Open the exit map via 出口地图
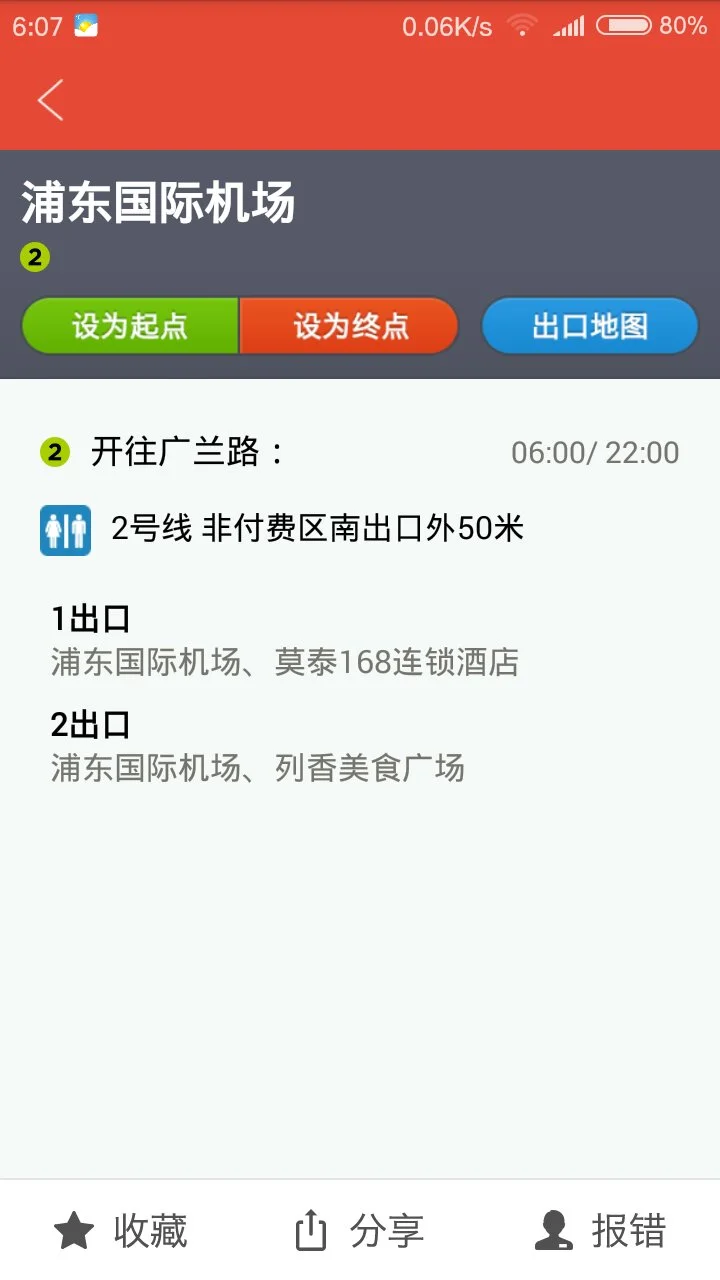 point(589,325)
